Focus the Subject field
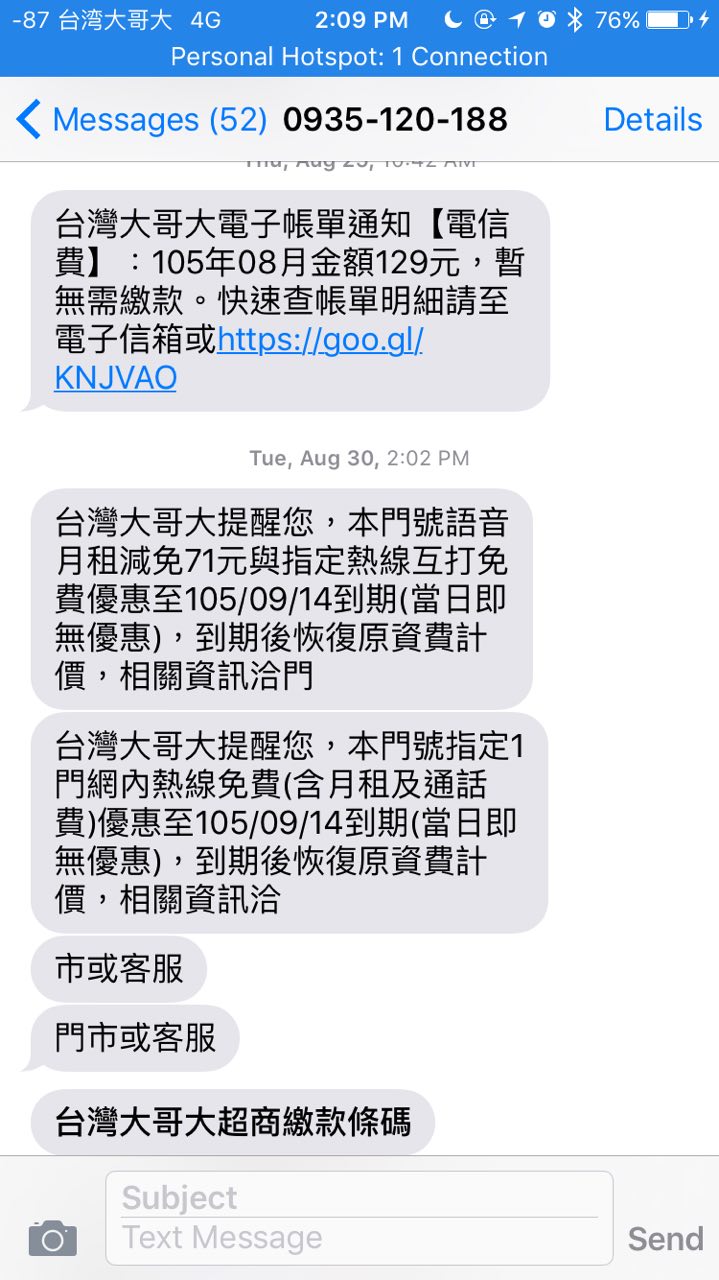Image resolution: width=719 pixels, height=1280 pixels. tap(358, 1197)
